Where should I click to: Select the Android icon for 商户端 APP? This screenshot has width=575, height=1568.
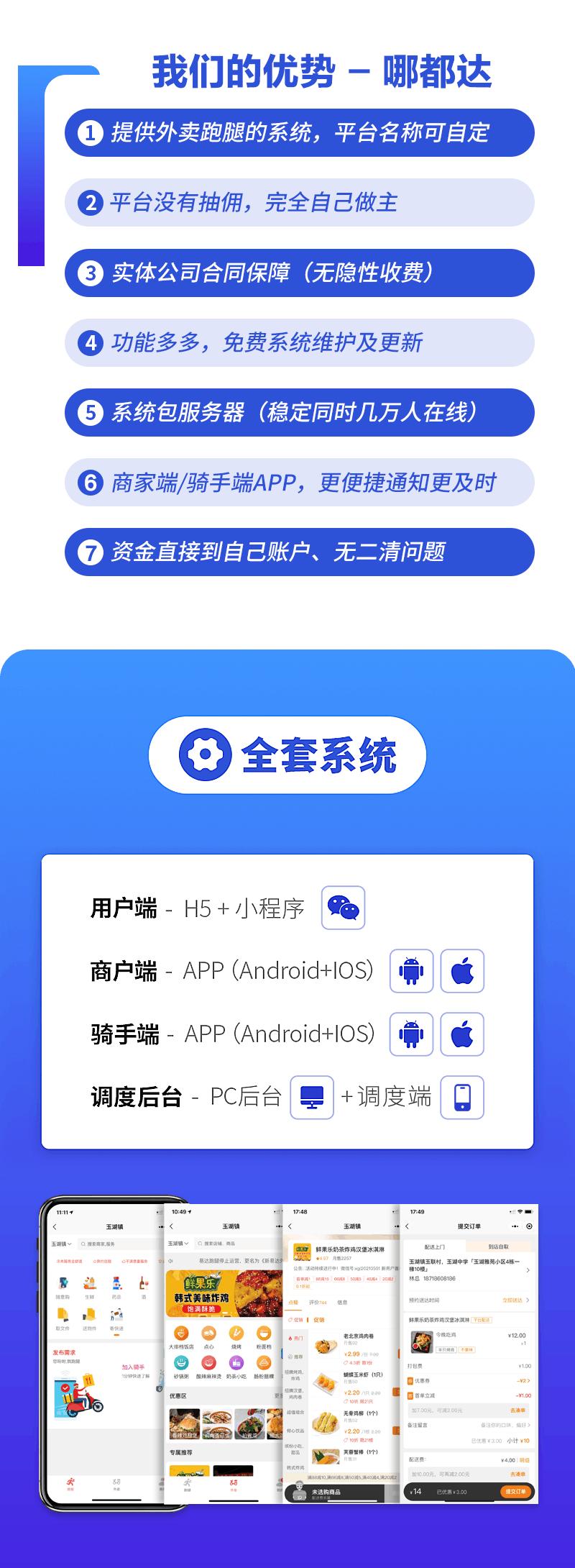click(411, 972)
